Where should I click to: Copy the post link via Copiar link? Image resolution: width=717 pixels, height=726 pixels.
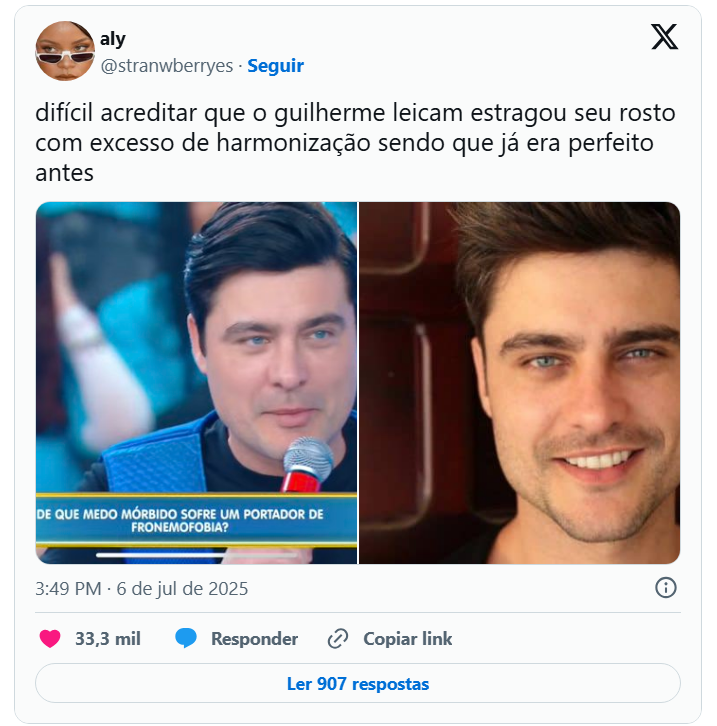pos(390,639)
